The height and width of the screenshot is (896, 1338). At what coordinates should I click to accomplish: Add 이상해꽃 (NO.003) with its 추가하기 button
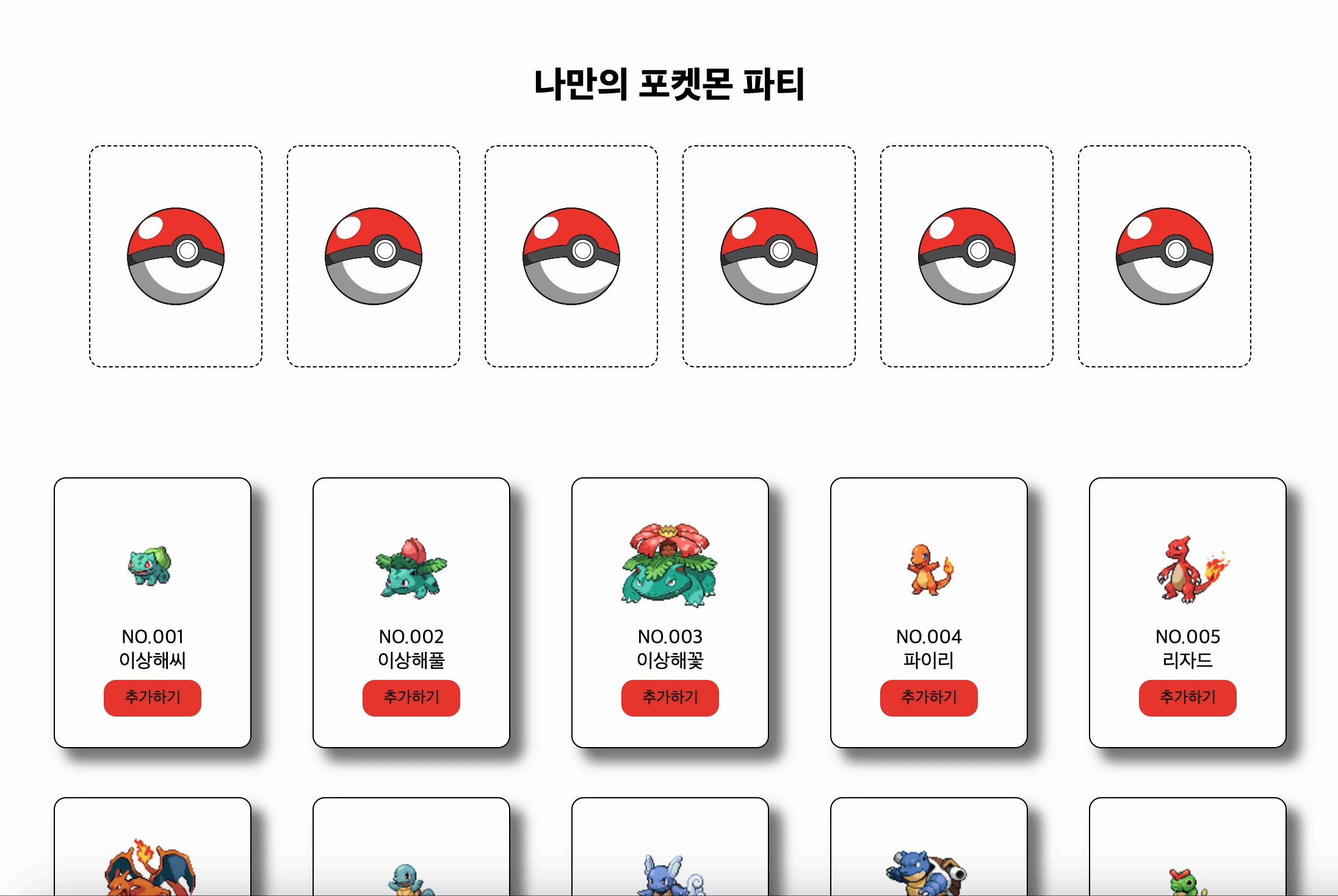pyautogui.click(x=670, y=698)
